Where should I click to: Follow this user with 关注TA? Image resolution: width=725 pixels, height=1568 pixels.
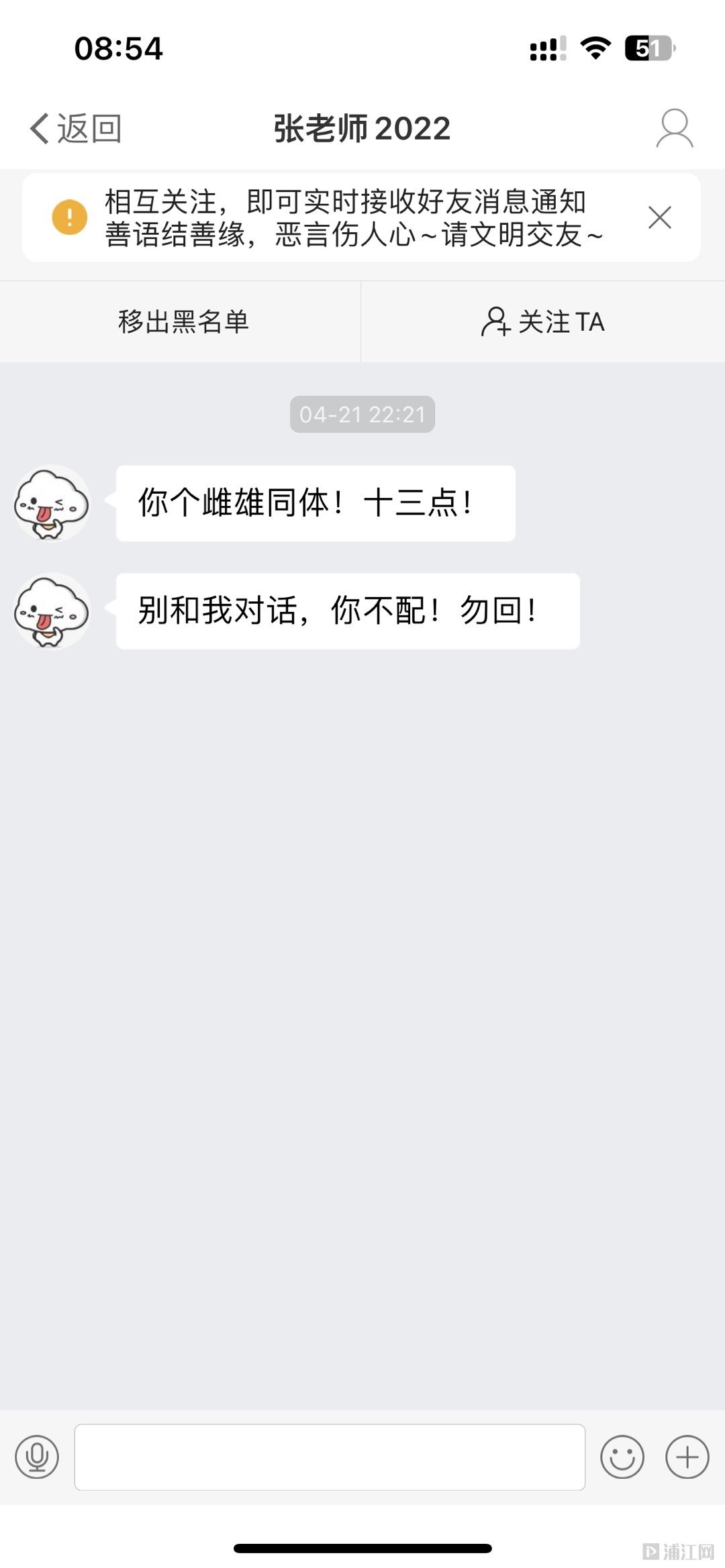(543, 322)
